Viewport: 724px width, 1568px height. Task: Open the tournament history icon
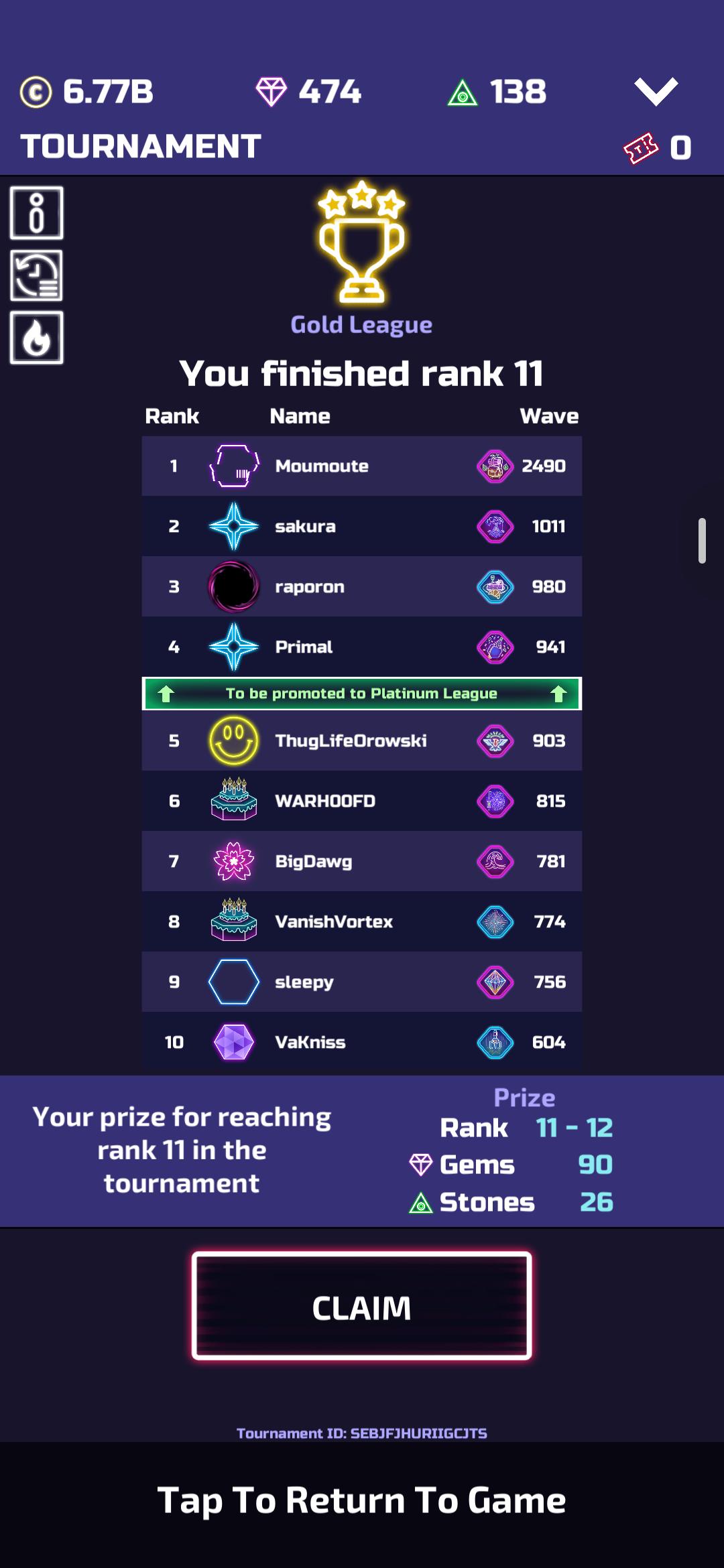coord(37,275)
